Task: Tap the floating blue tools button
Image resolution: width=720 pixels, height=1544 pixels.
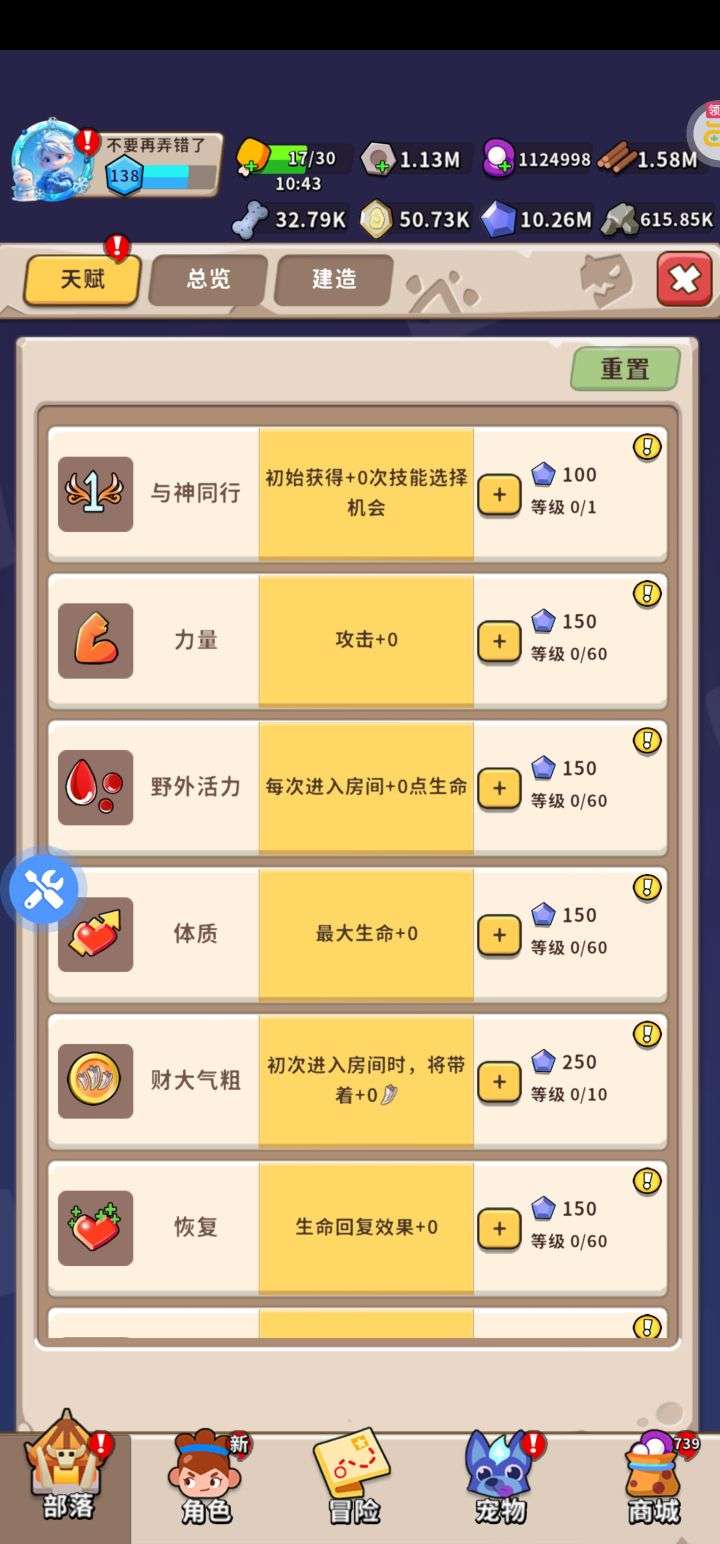Action: tap(44, 888)
